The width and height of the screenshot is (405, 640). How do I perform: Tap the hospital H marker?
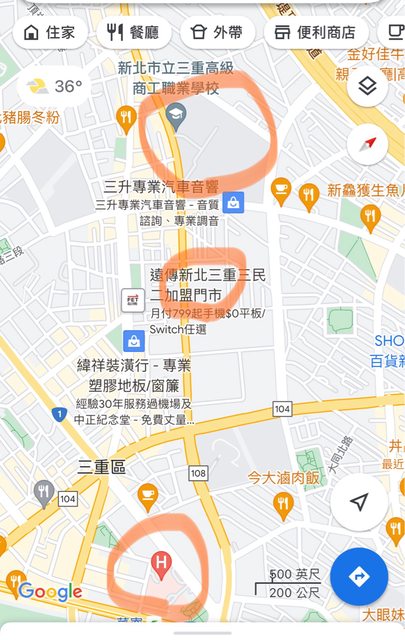[x=161, y=564]
